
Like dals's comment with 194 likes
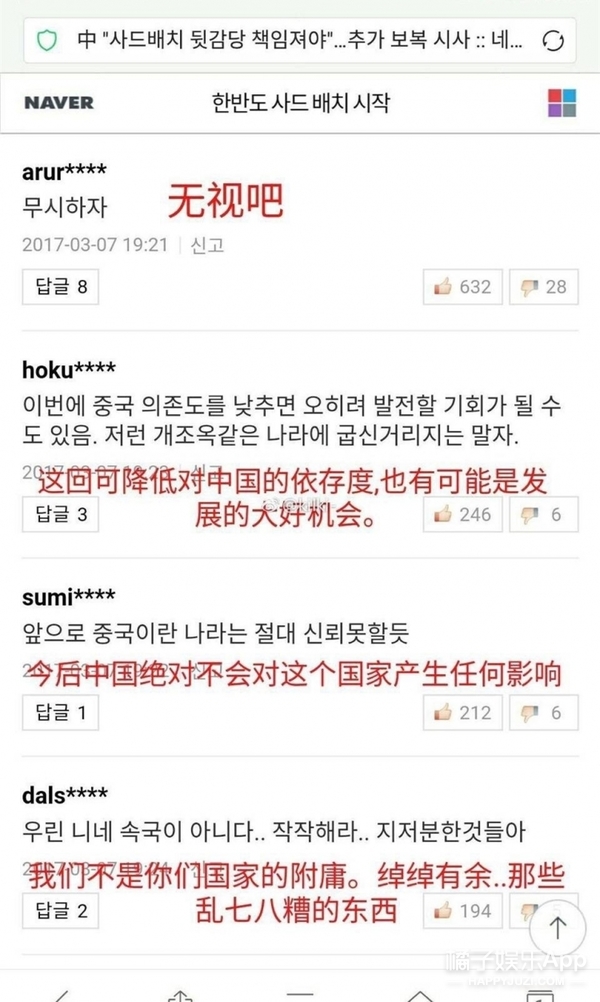(463, 910)
